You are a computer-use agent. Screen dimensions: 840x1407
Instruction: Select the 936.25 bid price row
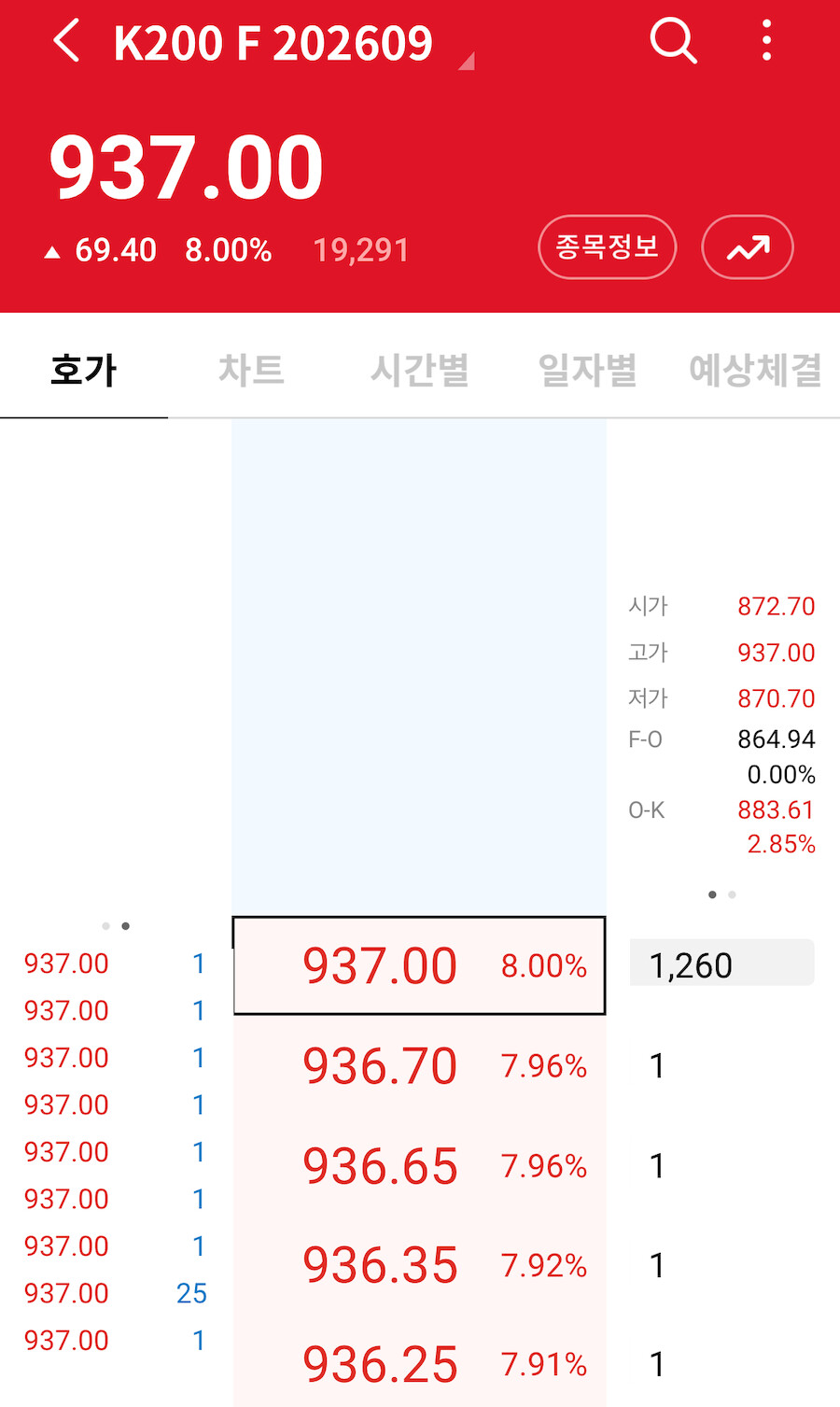click(x=419, y=1363)
